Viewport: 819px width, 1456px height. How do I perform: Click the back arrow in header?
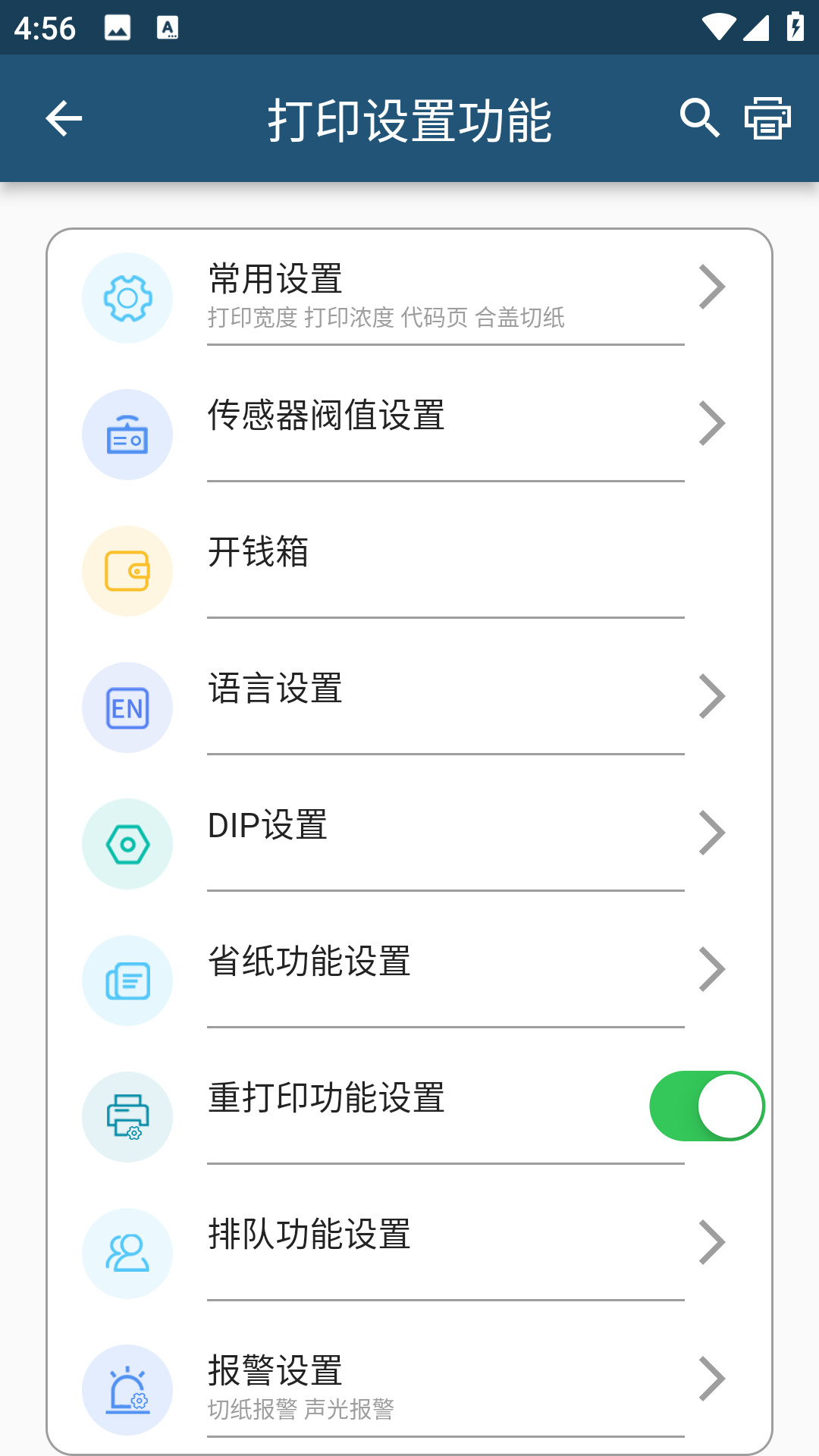(x=64, y=118)
